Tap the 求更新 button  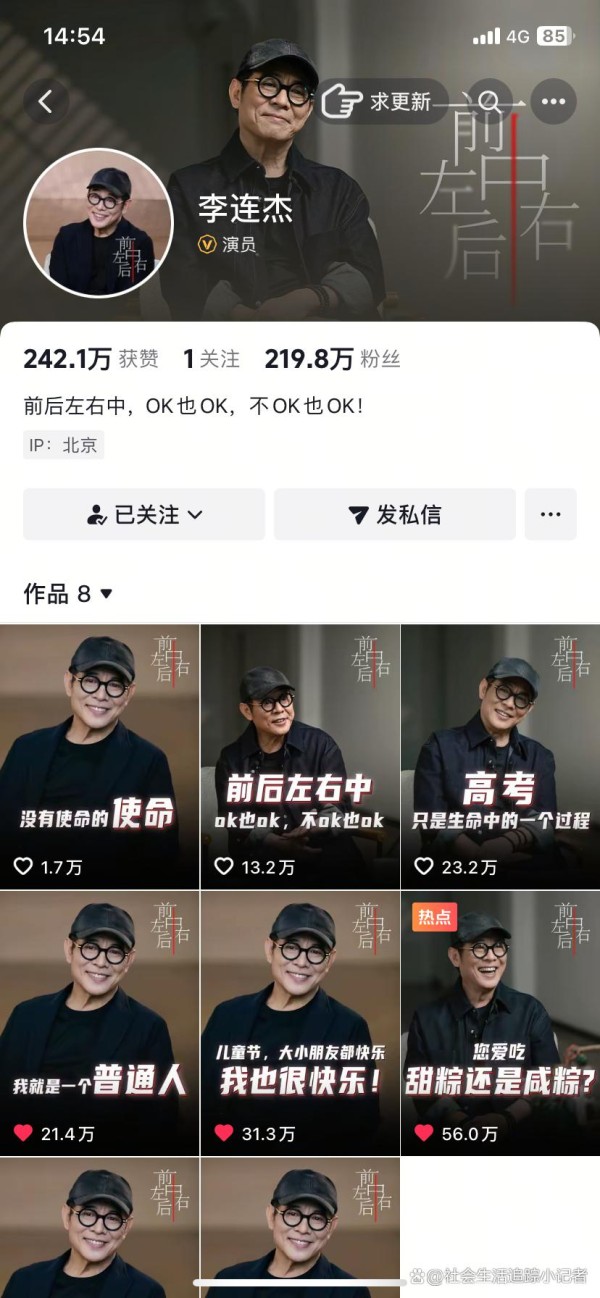click(x=380, y=101)
